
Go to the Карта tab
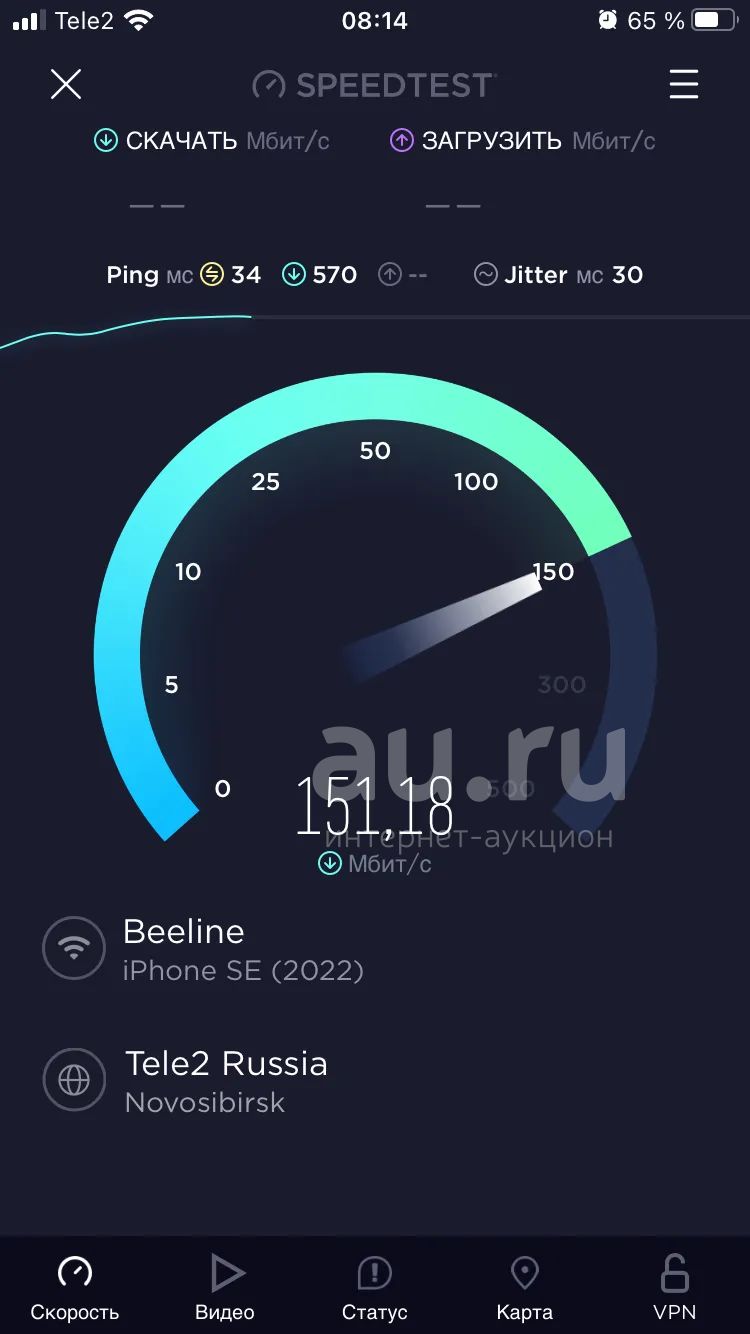coord(524,1288)
